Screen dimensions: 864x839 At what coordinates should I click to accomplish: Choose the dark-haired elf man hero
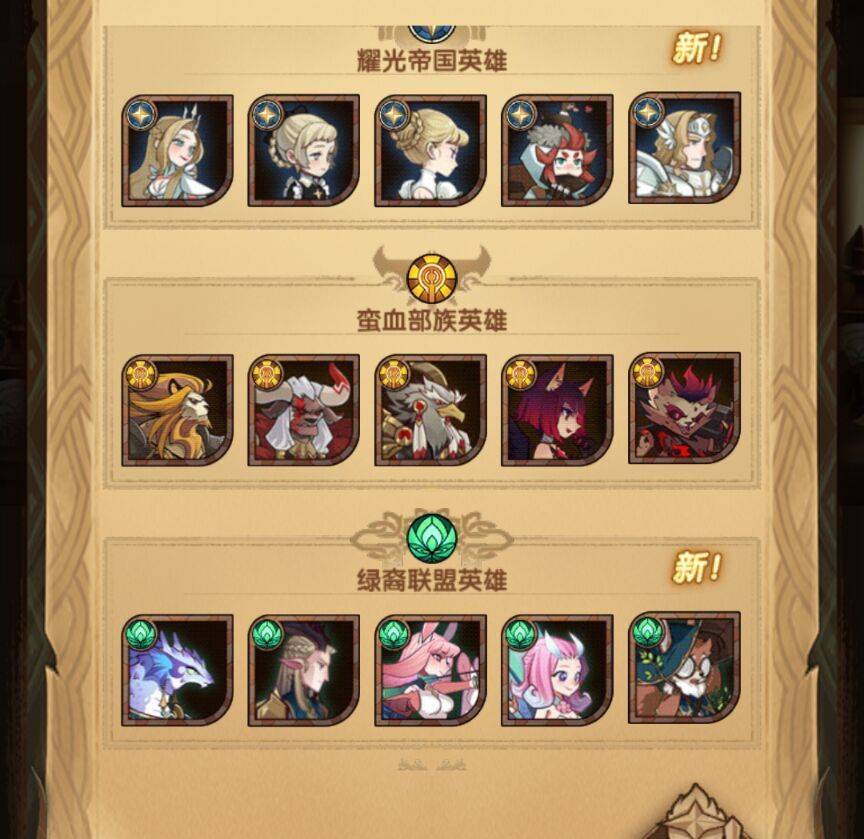[304, 670]
